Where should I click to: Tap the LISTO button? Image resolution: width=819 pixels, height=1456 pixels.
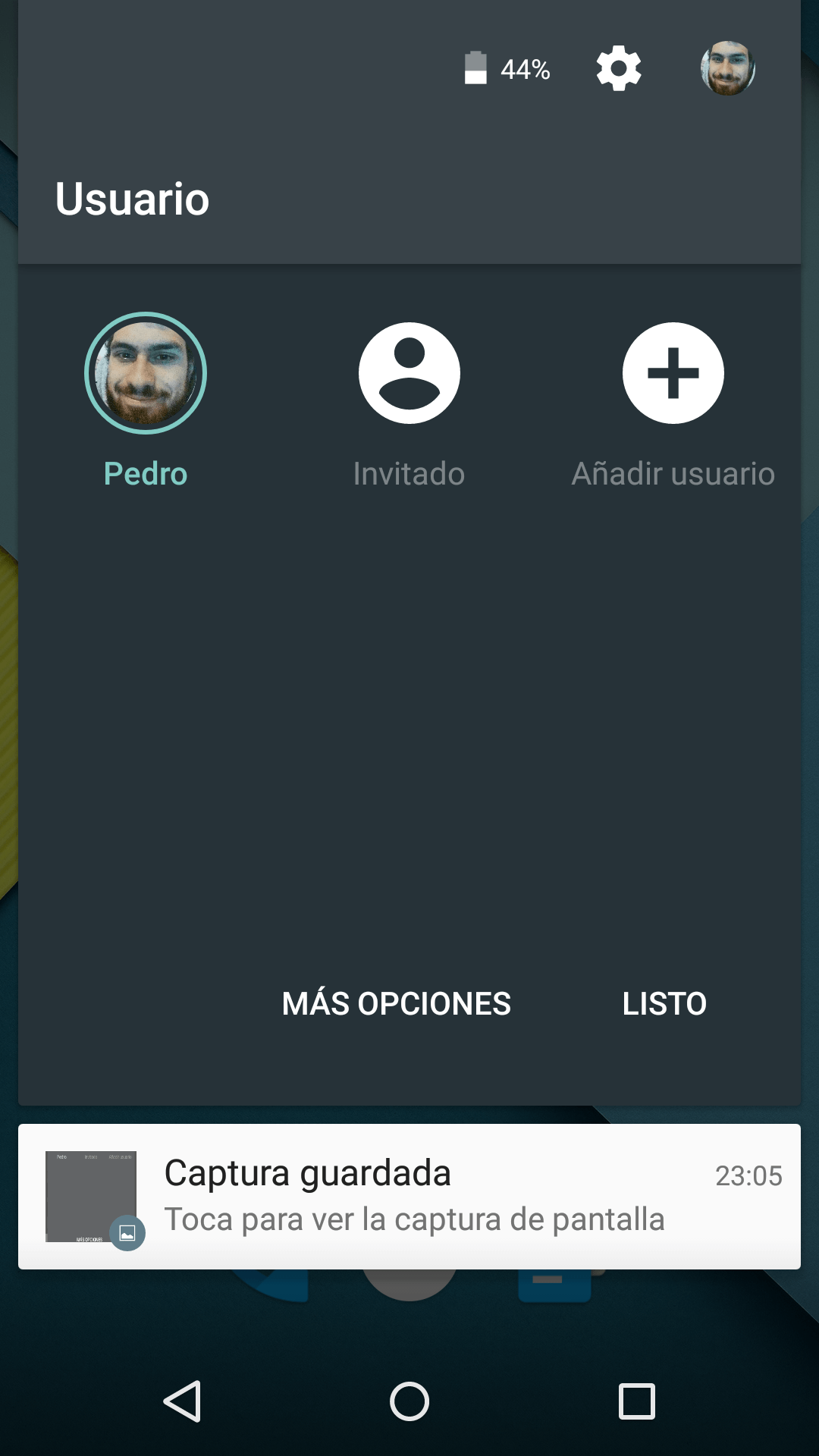tap(664, 1003)
